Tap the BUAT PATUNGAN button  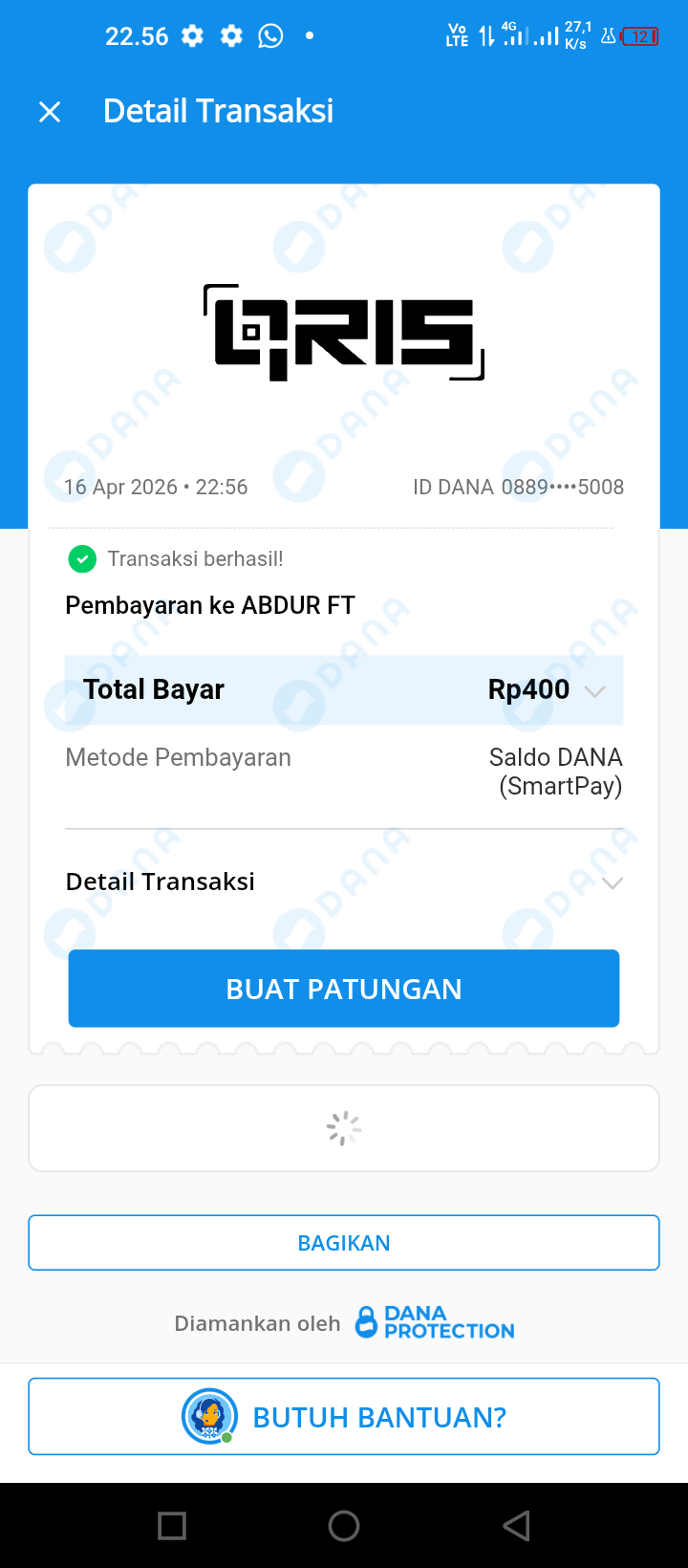[x=344, y=989]
